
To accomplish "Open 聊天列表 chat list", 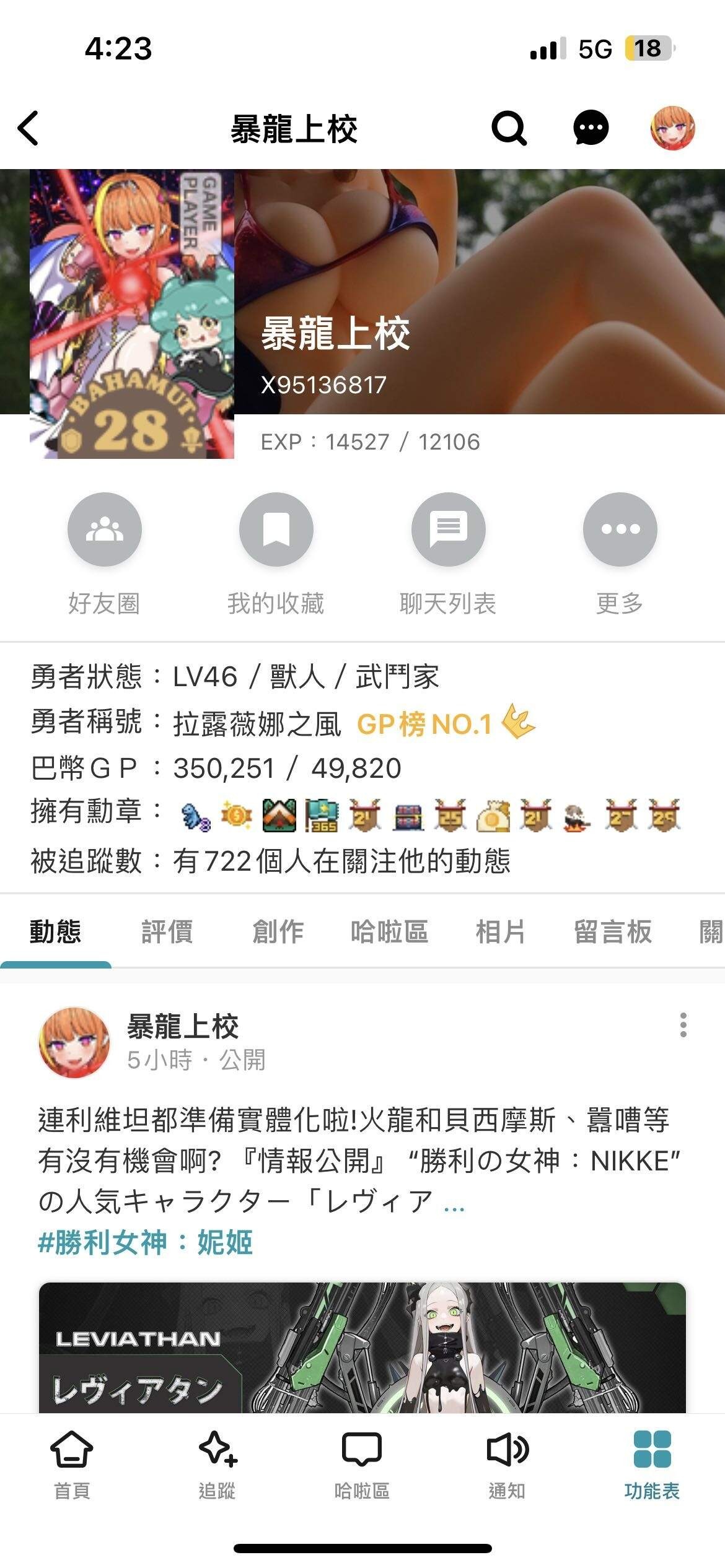I will 449,531.
